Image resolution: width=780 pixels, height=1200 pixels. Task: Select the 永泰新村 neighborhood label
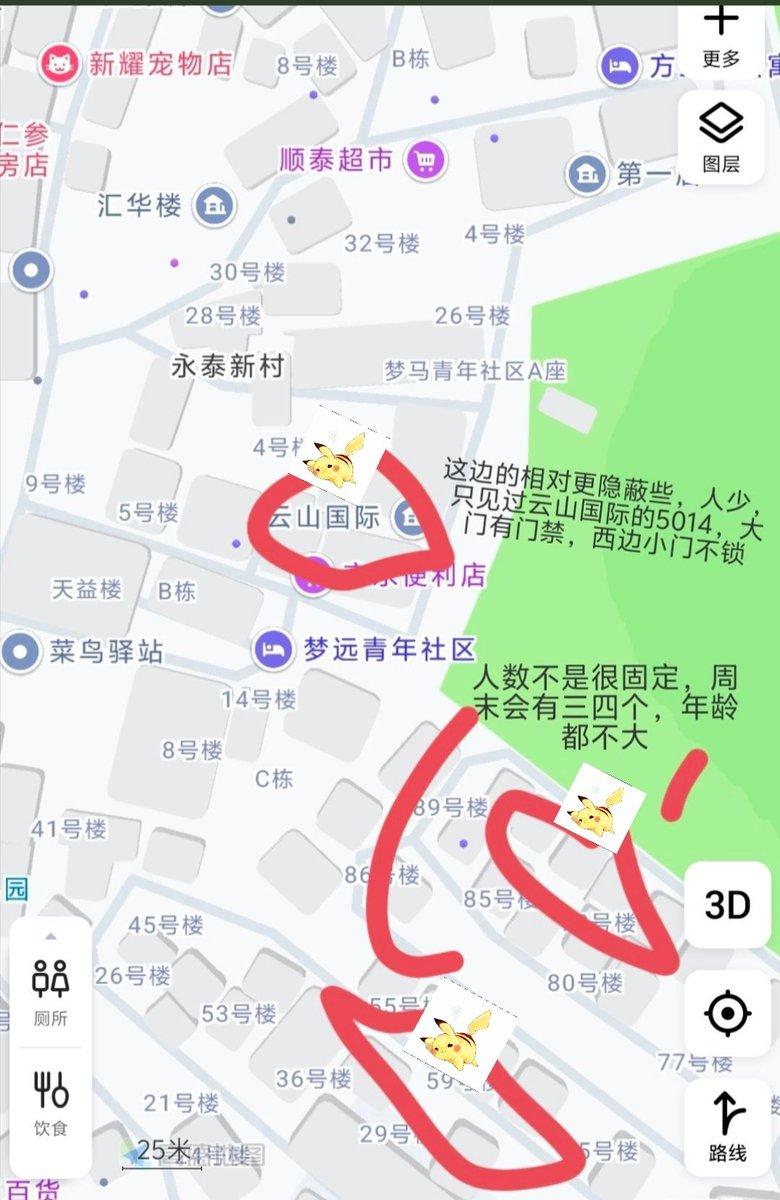(229, 368)
